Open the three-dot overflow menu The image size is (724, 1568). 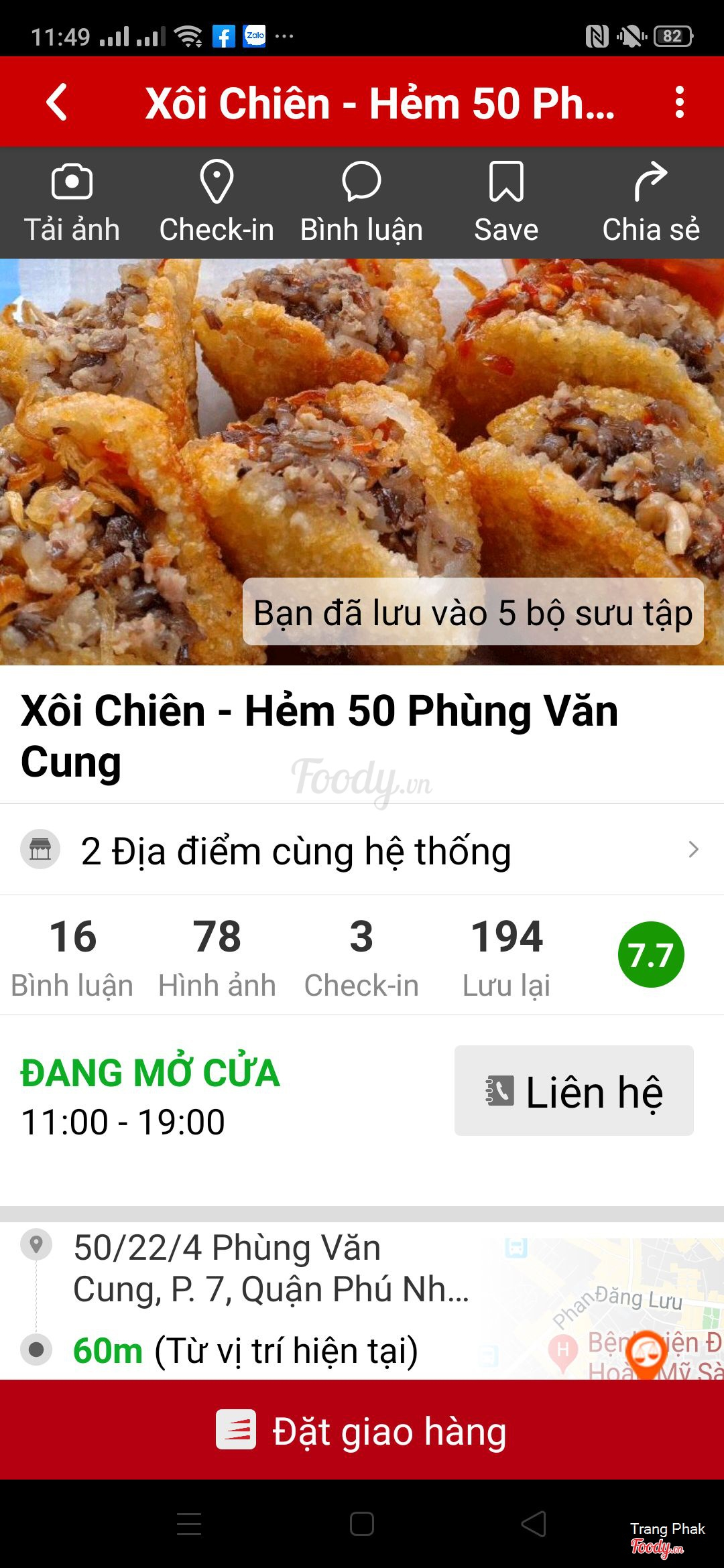click(x=680, y=103)
